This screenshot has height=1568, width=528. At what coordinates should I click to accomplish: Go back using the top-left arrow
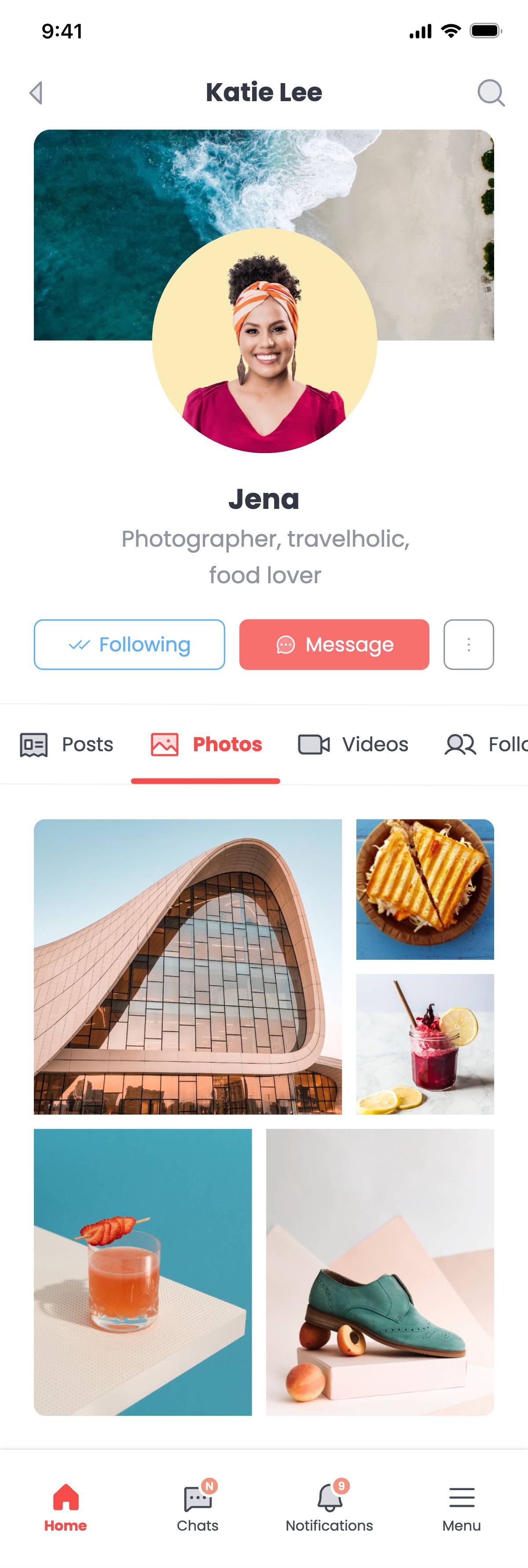[36, 93]
